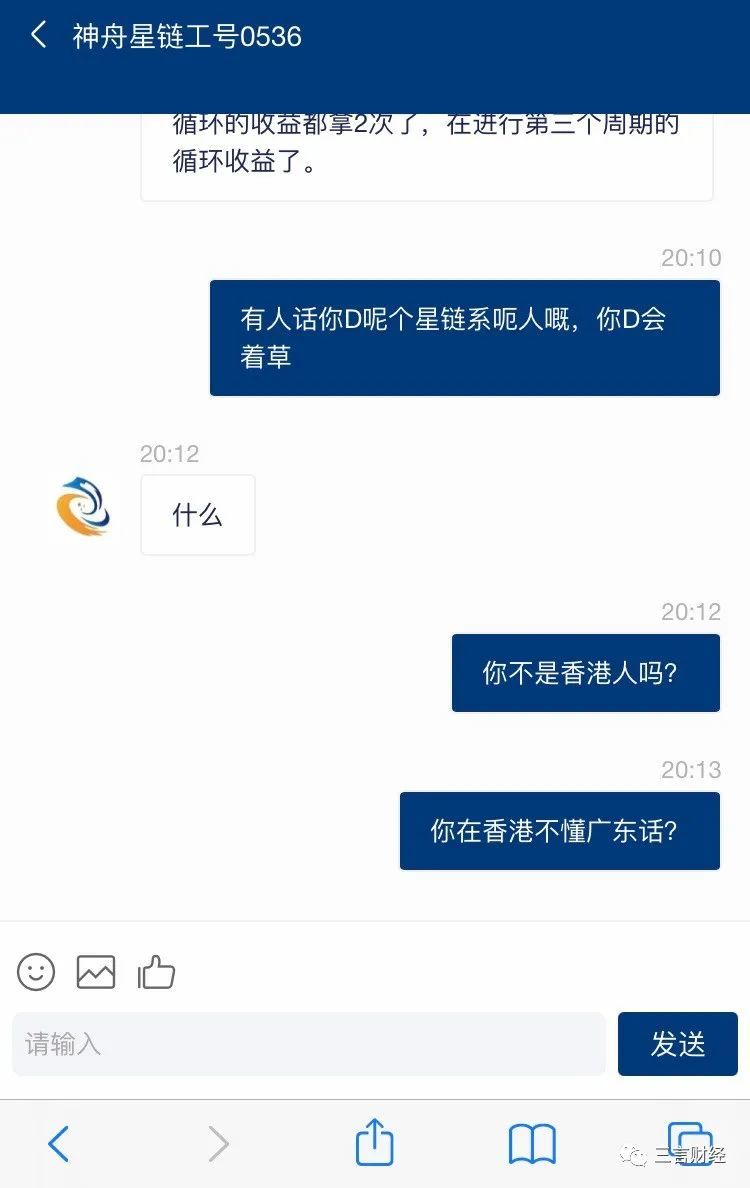Focus the 请输入 message field

pos(308,1044)
